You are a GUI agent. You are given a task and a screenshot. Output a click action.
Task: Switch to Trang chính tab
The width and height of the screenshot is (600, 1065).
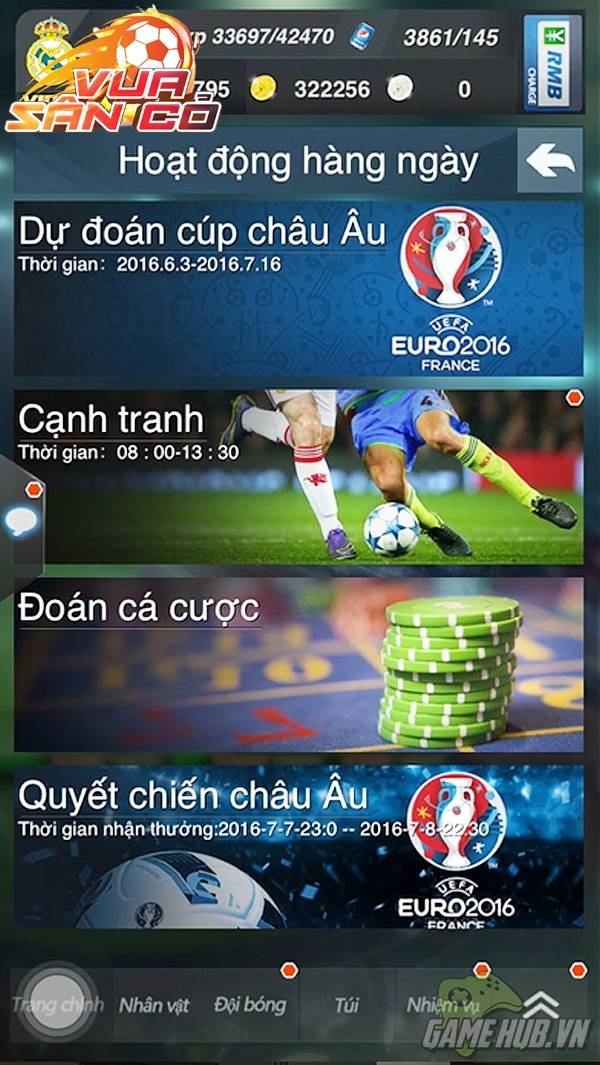(x=57, y=1005)
